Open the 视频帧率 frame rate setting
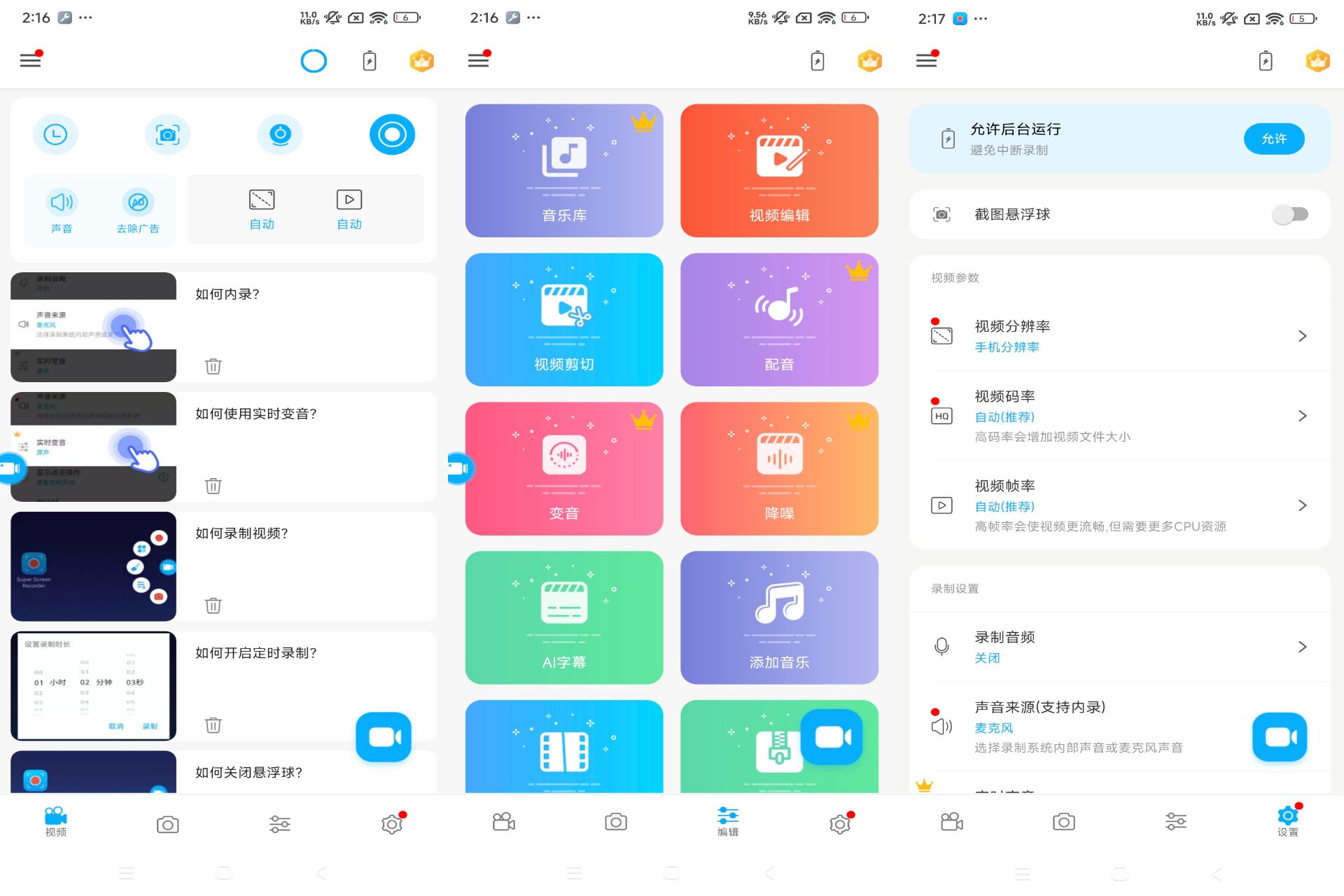This screenshot has width=1344, height=896. (1119, 505)
